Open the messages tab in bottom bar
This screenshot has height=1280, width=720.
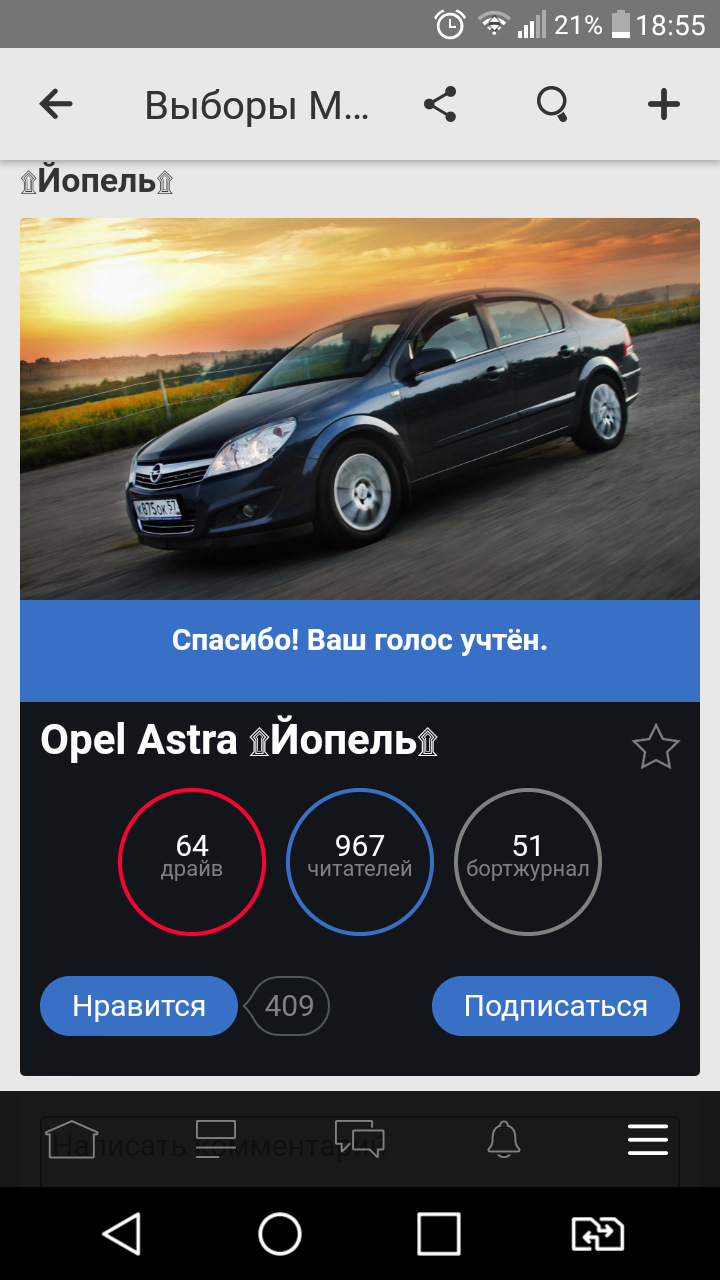359,1140
